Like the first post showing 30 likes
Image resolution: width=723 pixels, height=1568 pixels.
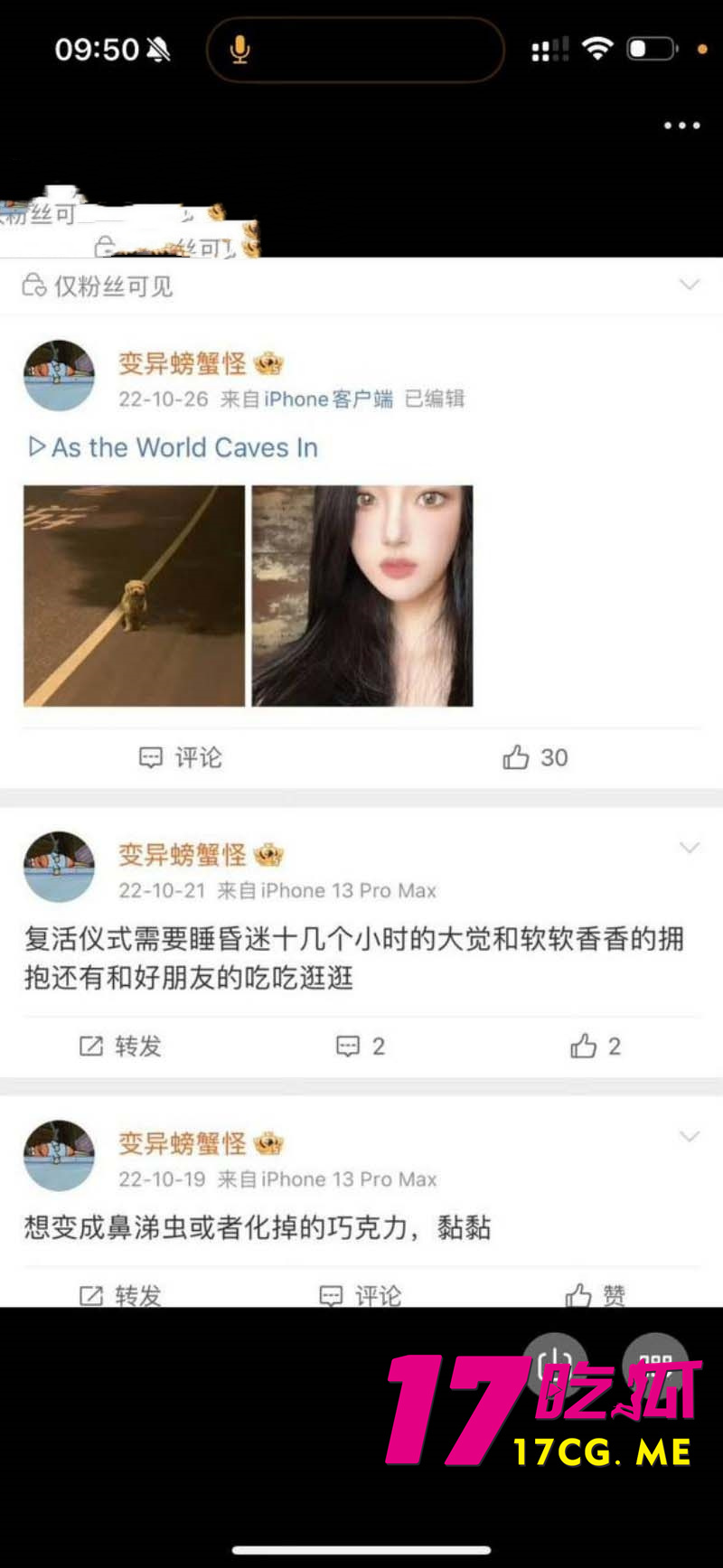click(533, 758)
